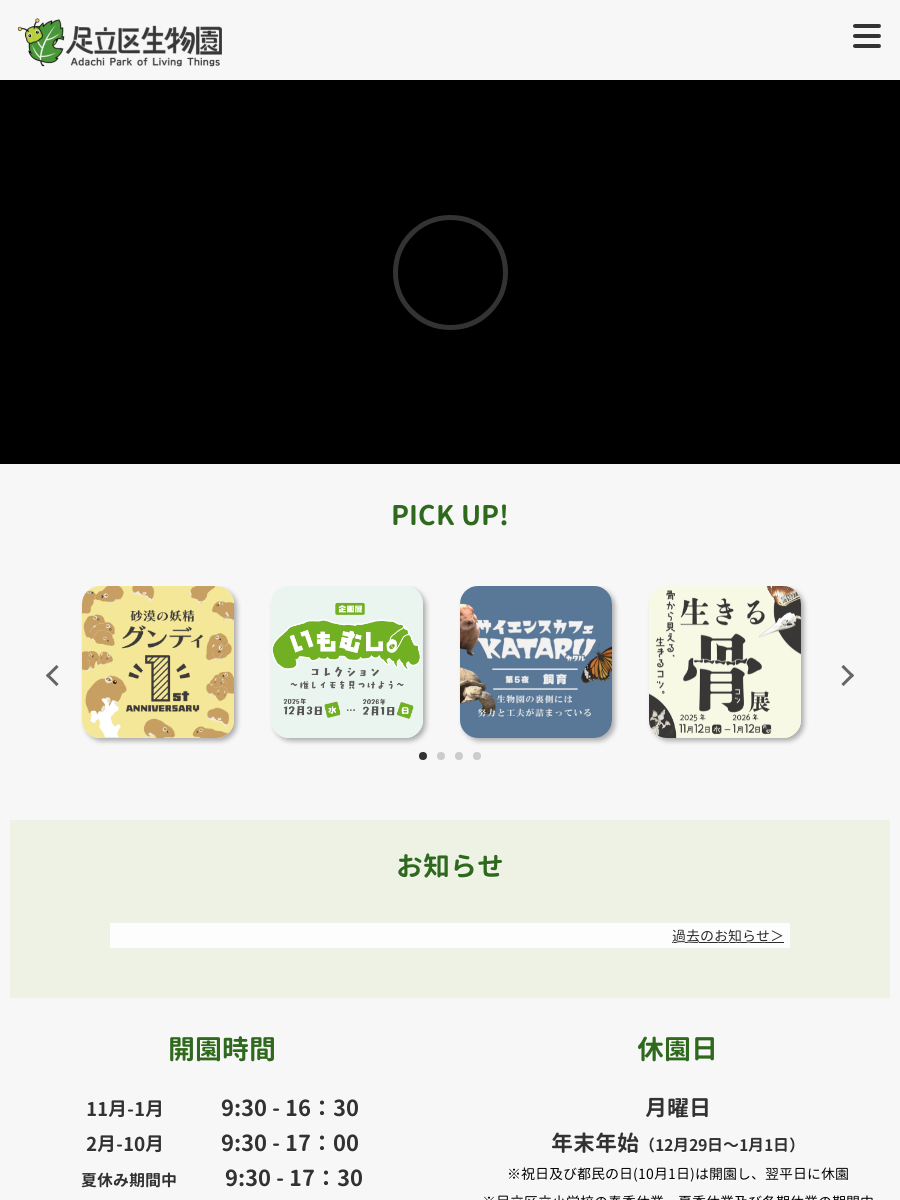Tap the Adachi Park of Living Things logo
Viewport: 900px width, 1200px height.
pos(120,42)
